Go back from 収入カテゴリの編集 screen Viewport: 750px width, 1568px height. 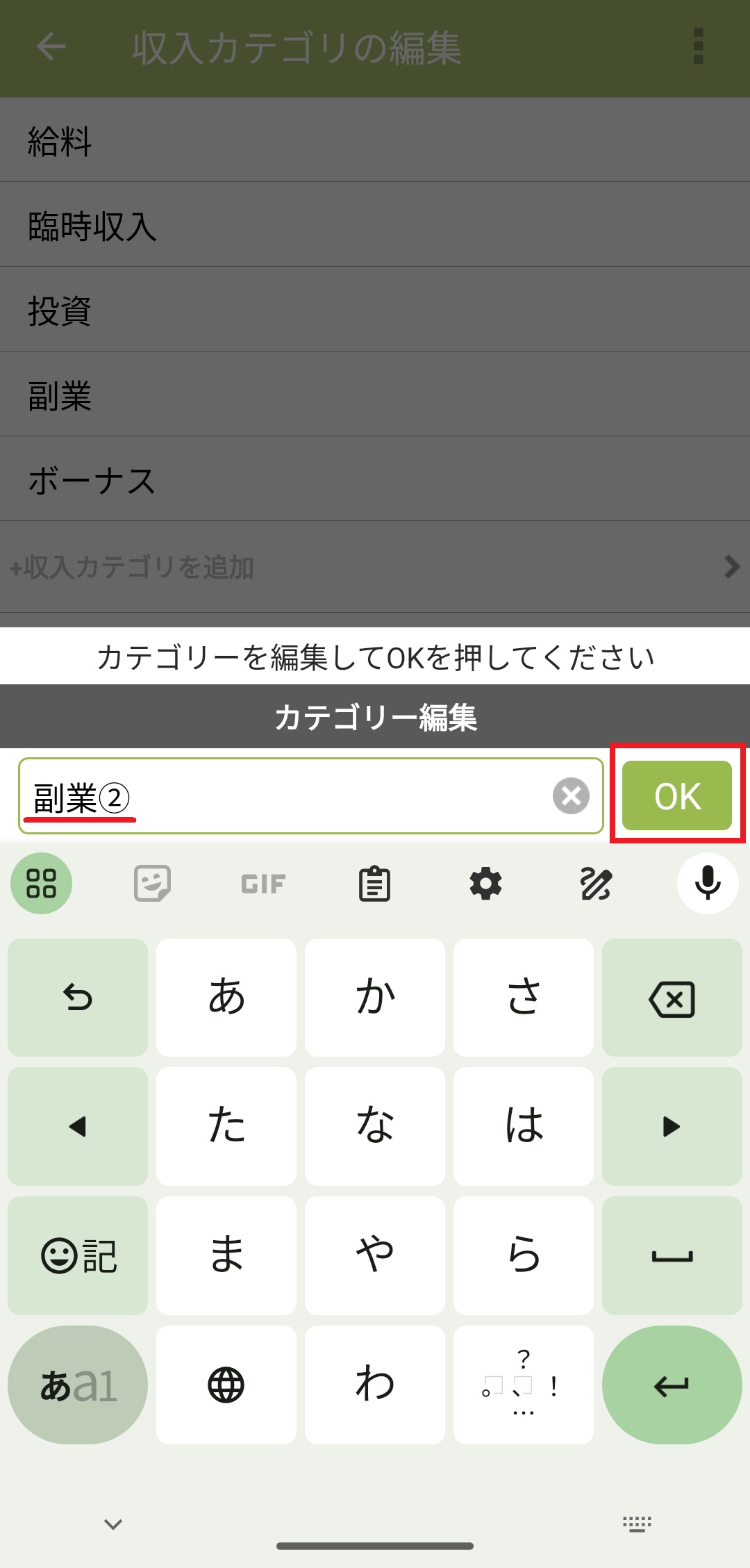[51, 47]
